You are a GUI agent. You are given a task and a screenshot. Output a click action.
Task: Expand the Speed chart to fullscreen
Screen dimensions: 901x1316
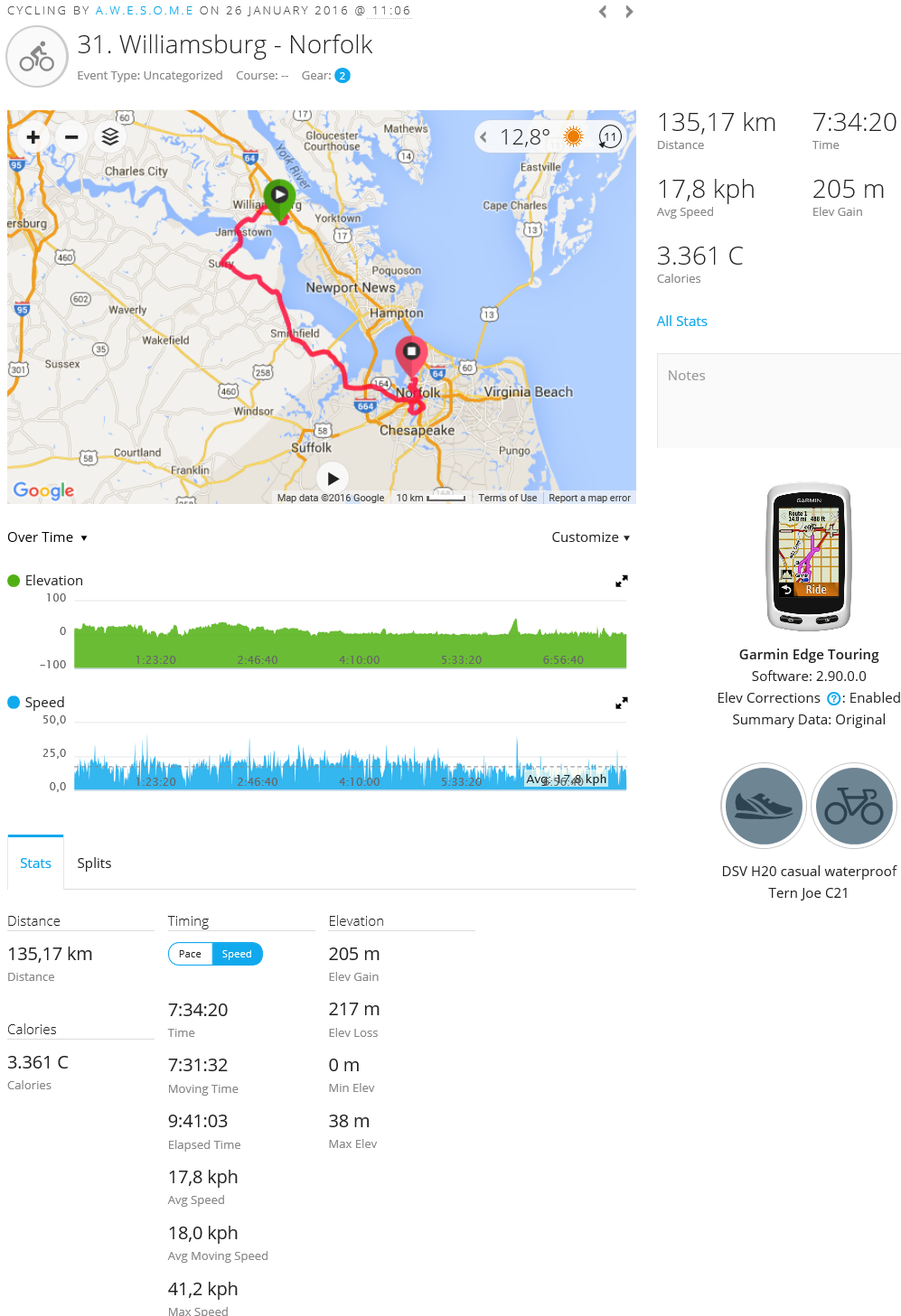(x=621, y=704)
